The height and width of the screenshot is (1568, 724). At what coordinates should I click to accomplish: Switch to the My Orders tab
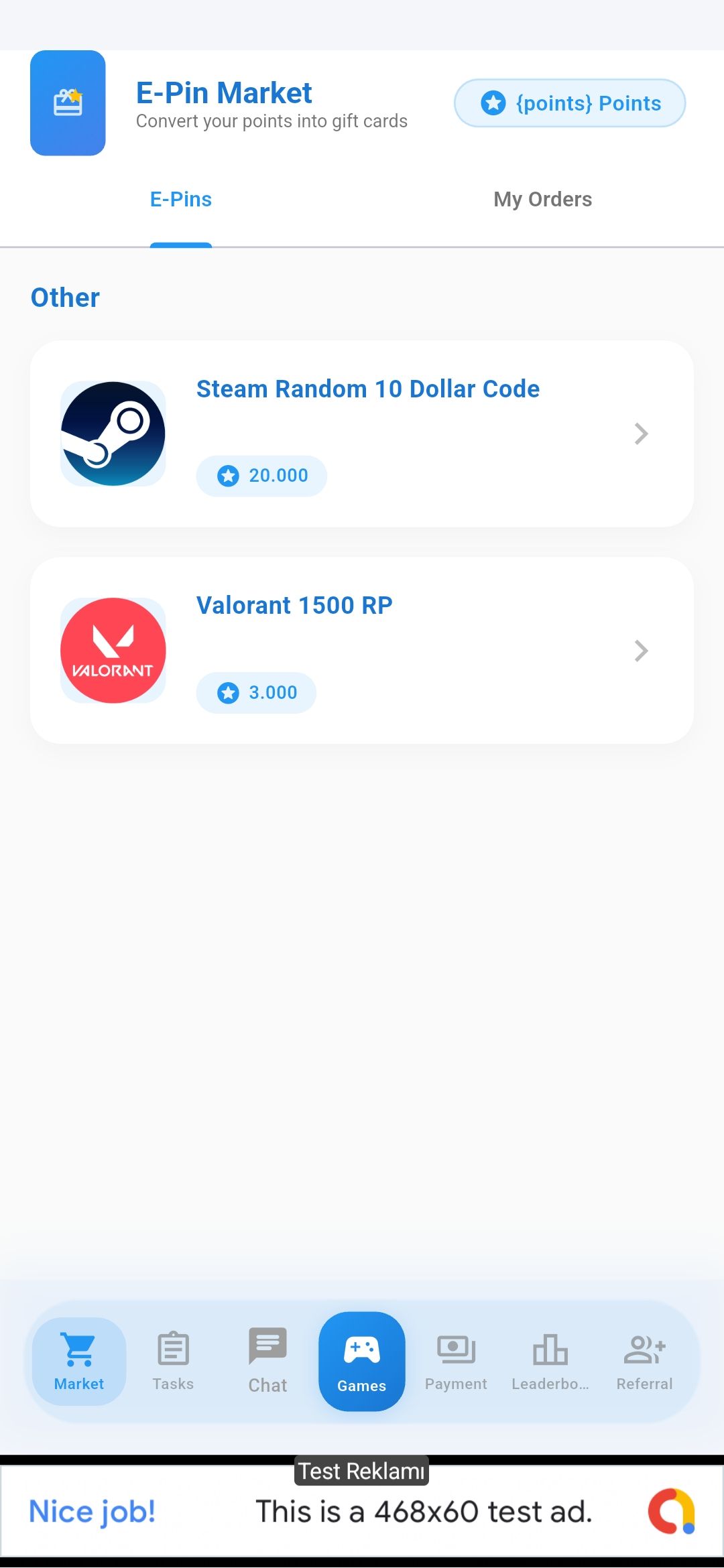[542, 200]
